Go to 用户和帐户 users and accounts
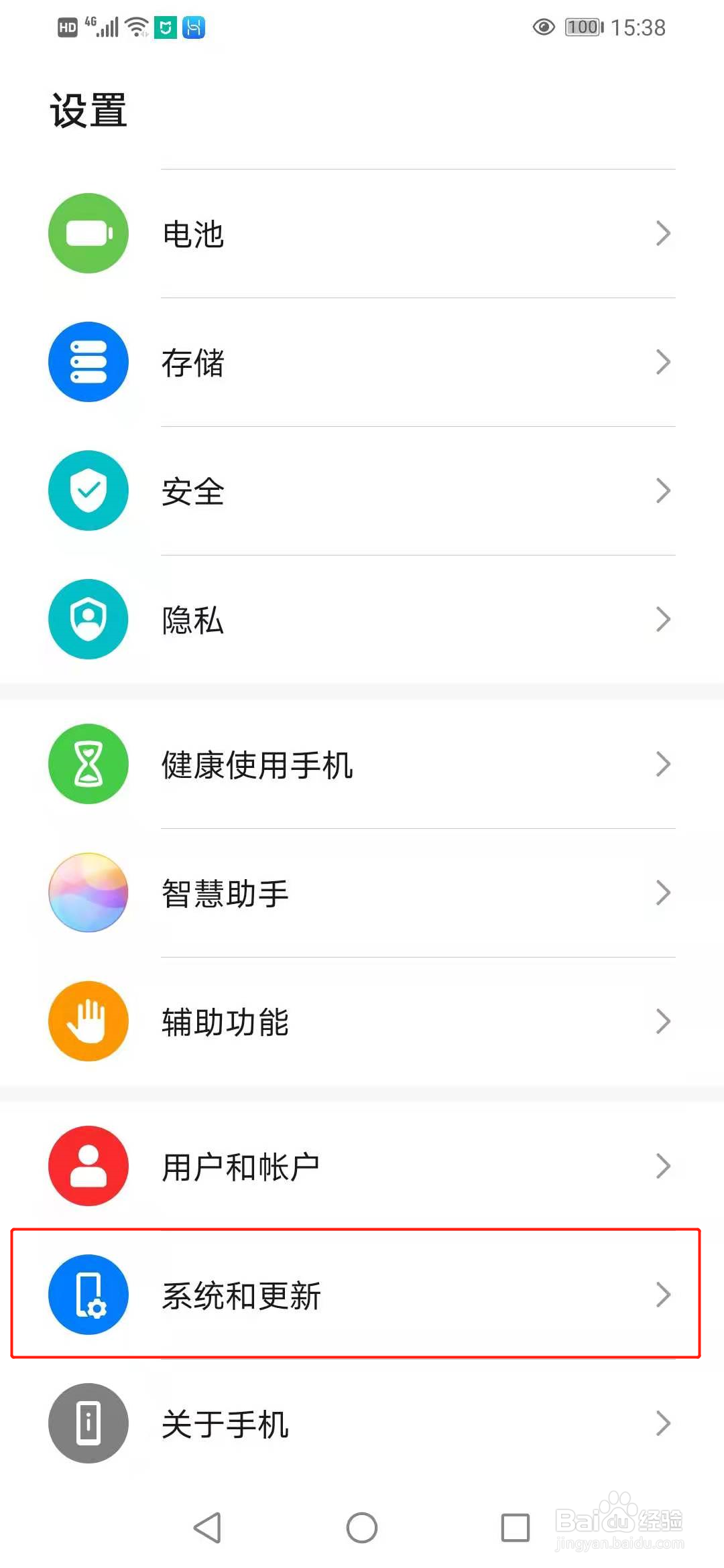Viewport: 724px width, 1568px height. pyautogui.click(x=362, y=1166)
